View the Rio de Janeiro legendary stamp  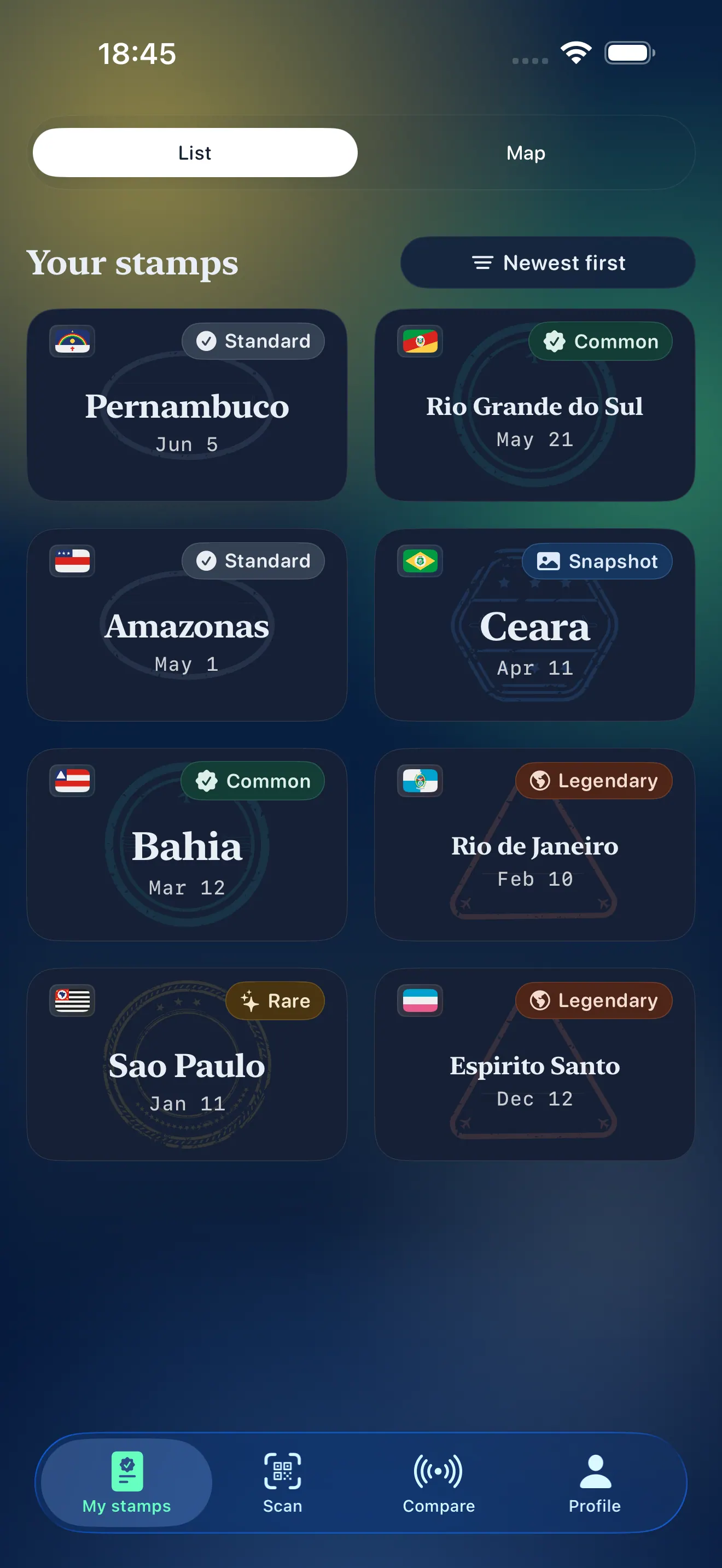(534, 844)
